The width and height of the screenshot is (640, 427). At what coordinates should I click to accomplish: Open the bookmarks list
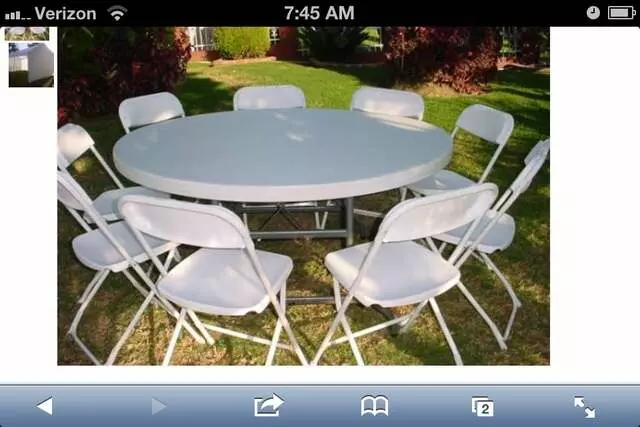[x=375, y=405]
